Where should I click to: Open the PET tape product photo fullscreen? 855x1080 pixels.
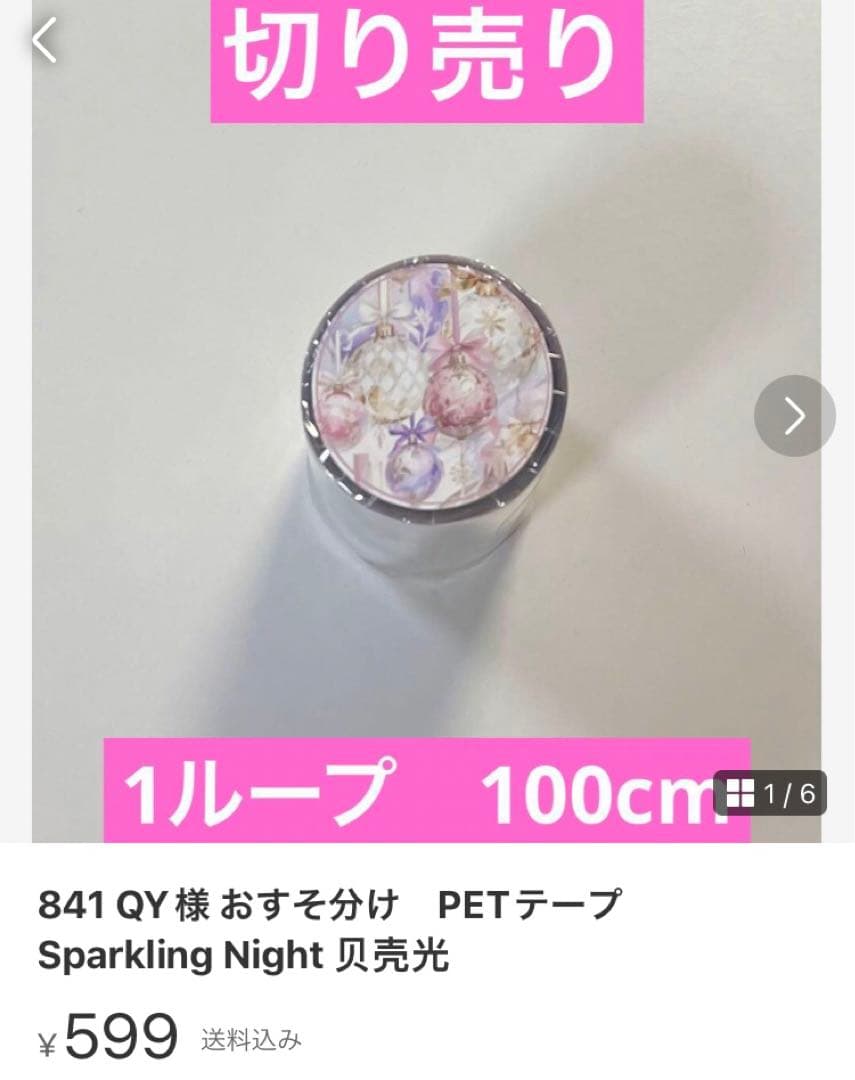[430, 400]
